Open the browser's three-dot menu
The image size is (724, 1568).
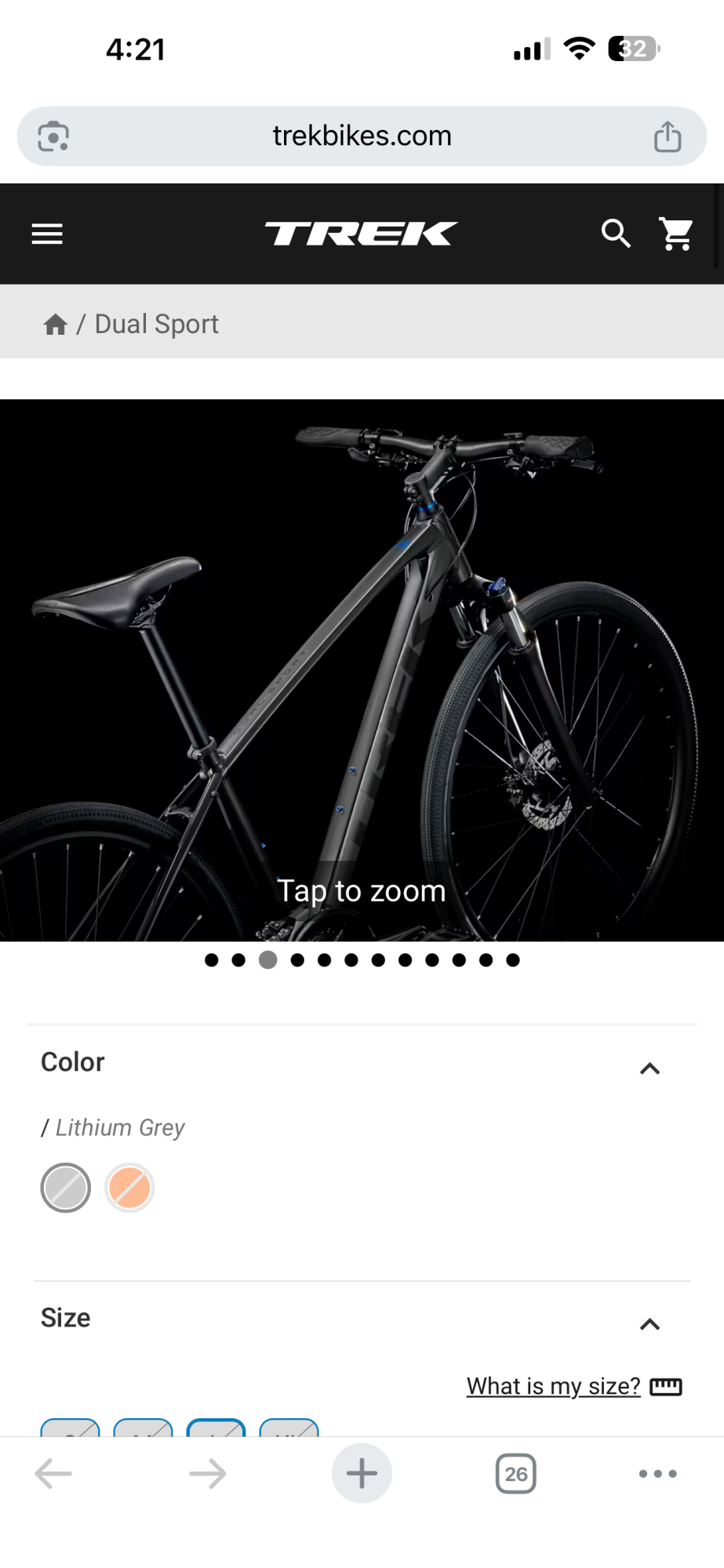tap(657, 1474)
